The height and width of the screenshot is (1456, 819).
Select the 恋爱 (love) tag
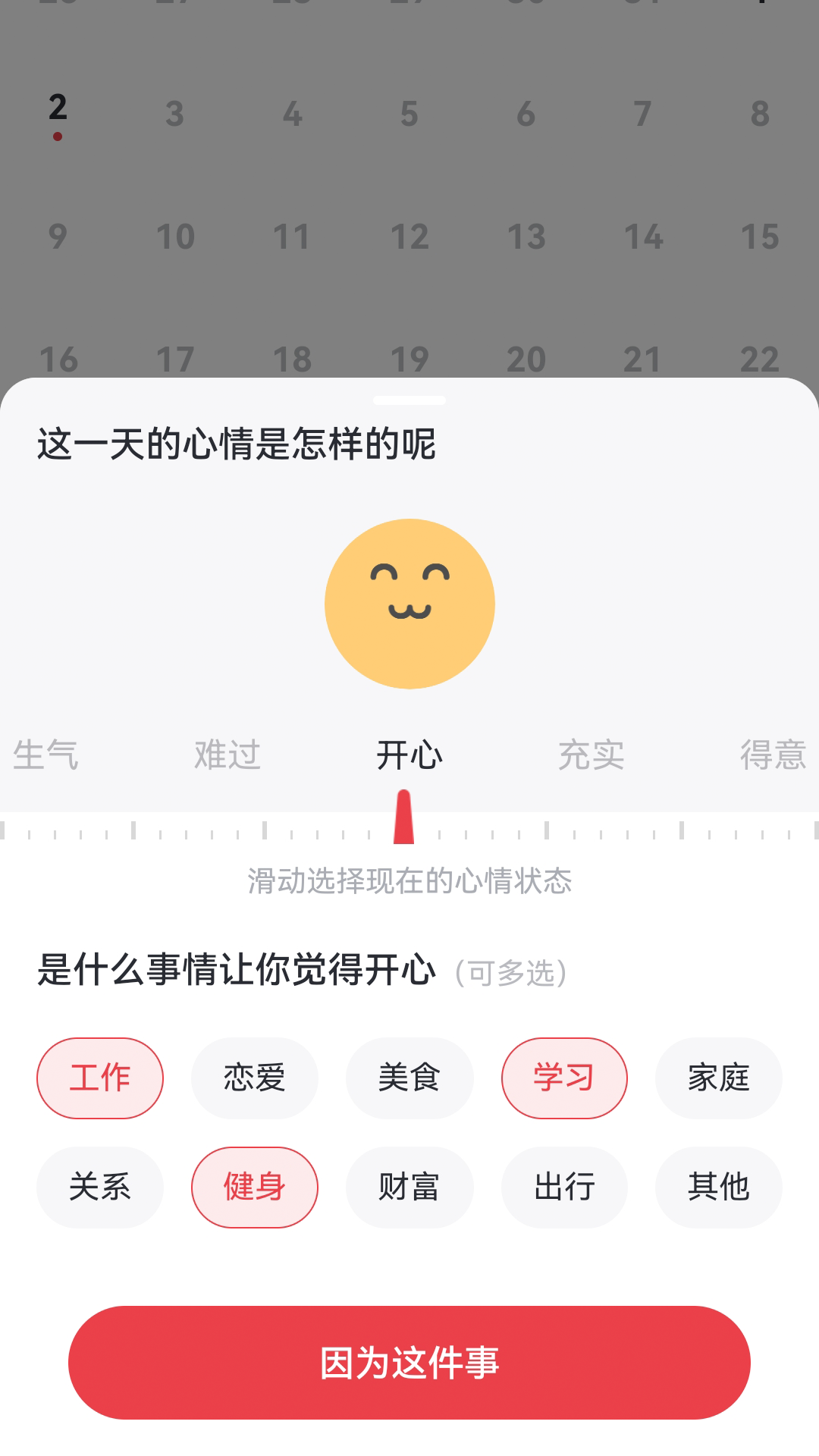click(x=254, y=1078)
